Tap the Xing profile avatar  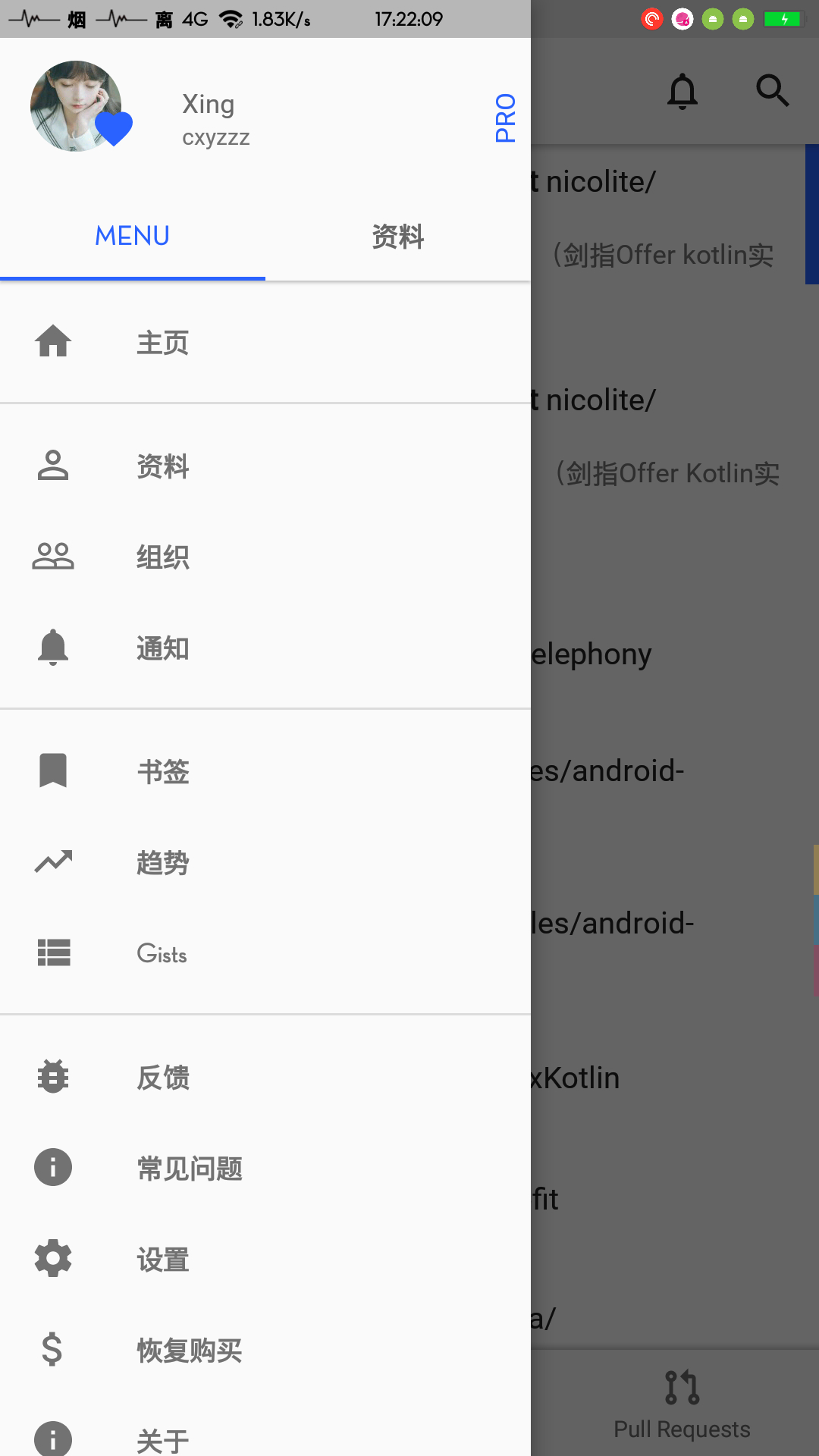tap(76, 106)
